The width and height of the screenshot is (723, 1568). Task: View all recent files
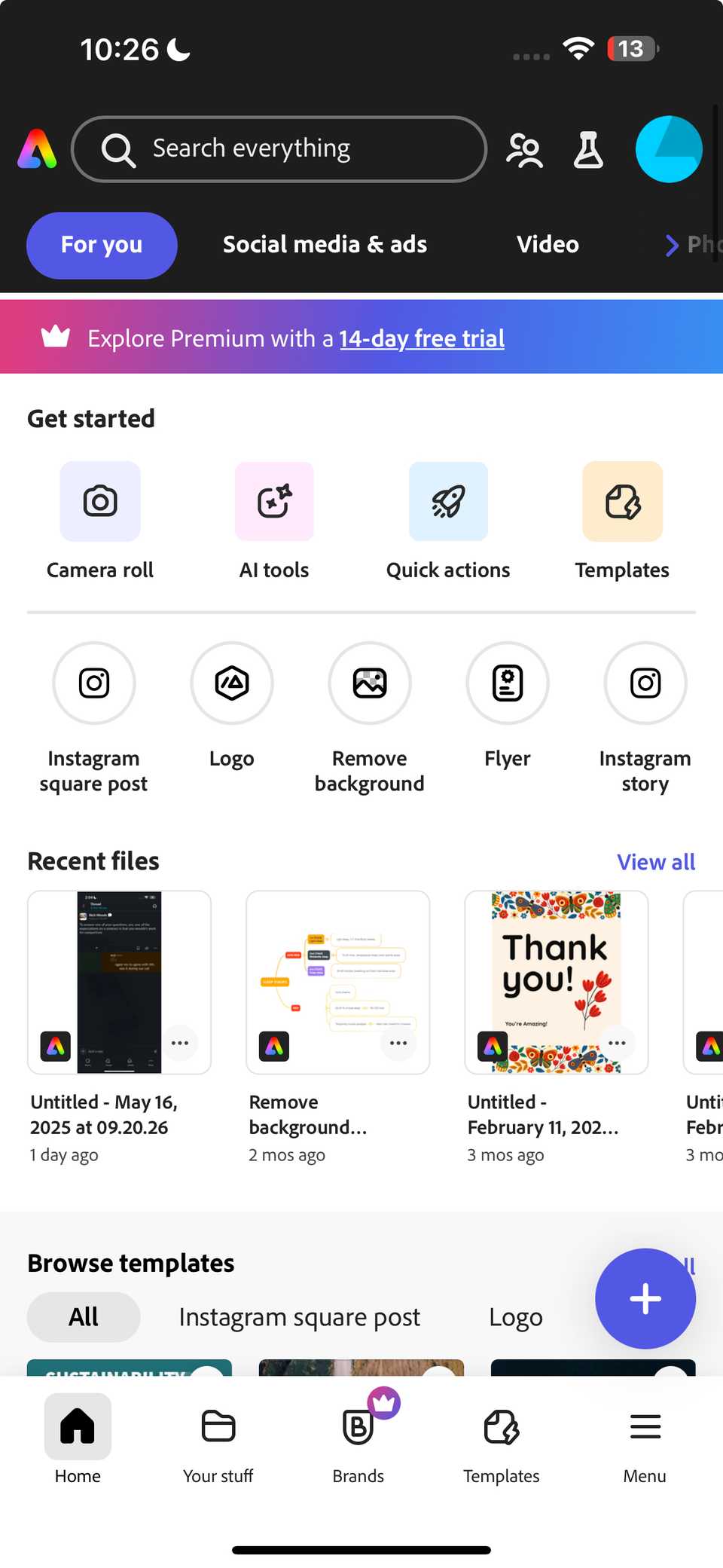(x=656, y=862)
